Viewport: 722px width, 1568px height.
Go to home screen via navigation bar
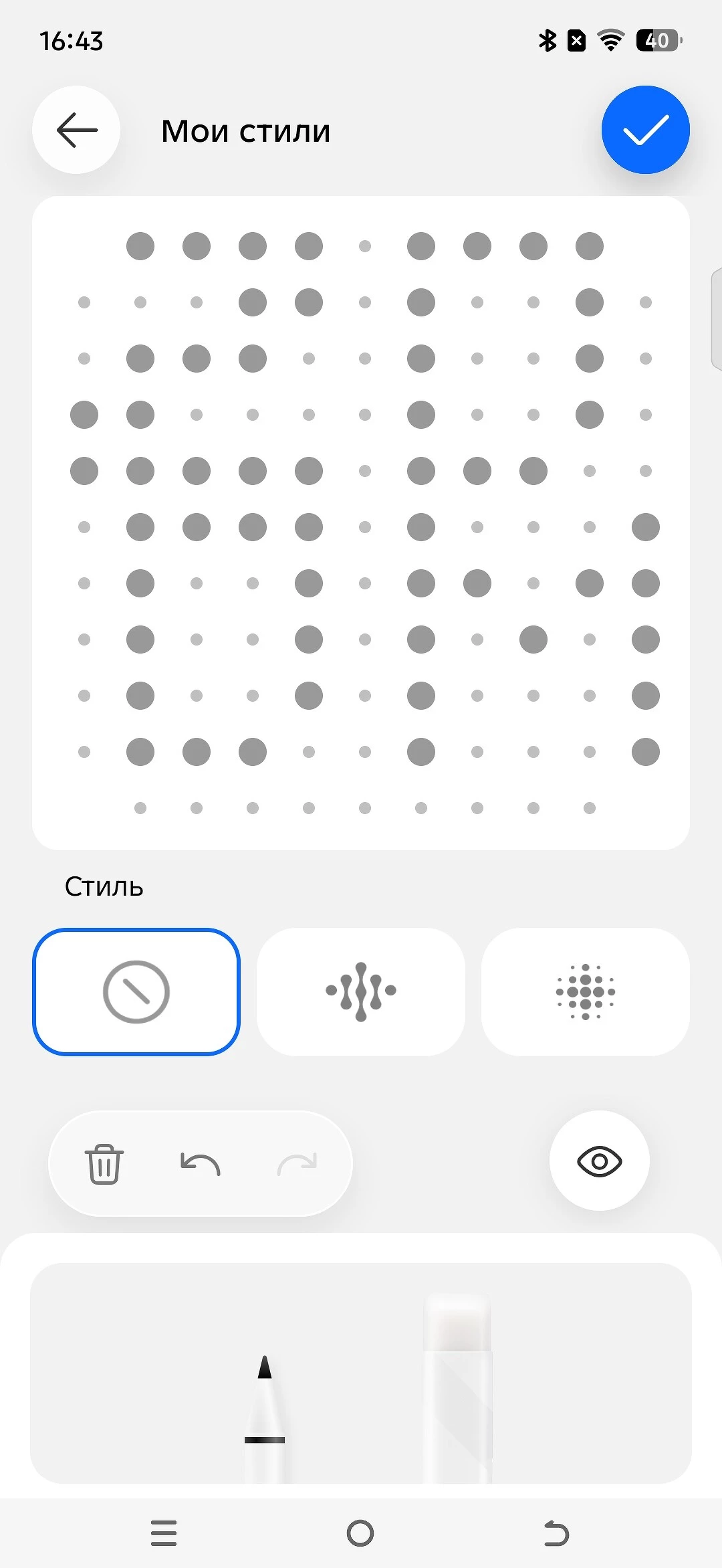coord(360,1533)
